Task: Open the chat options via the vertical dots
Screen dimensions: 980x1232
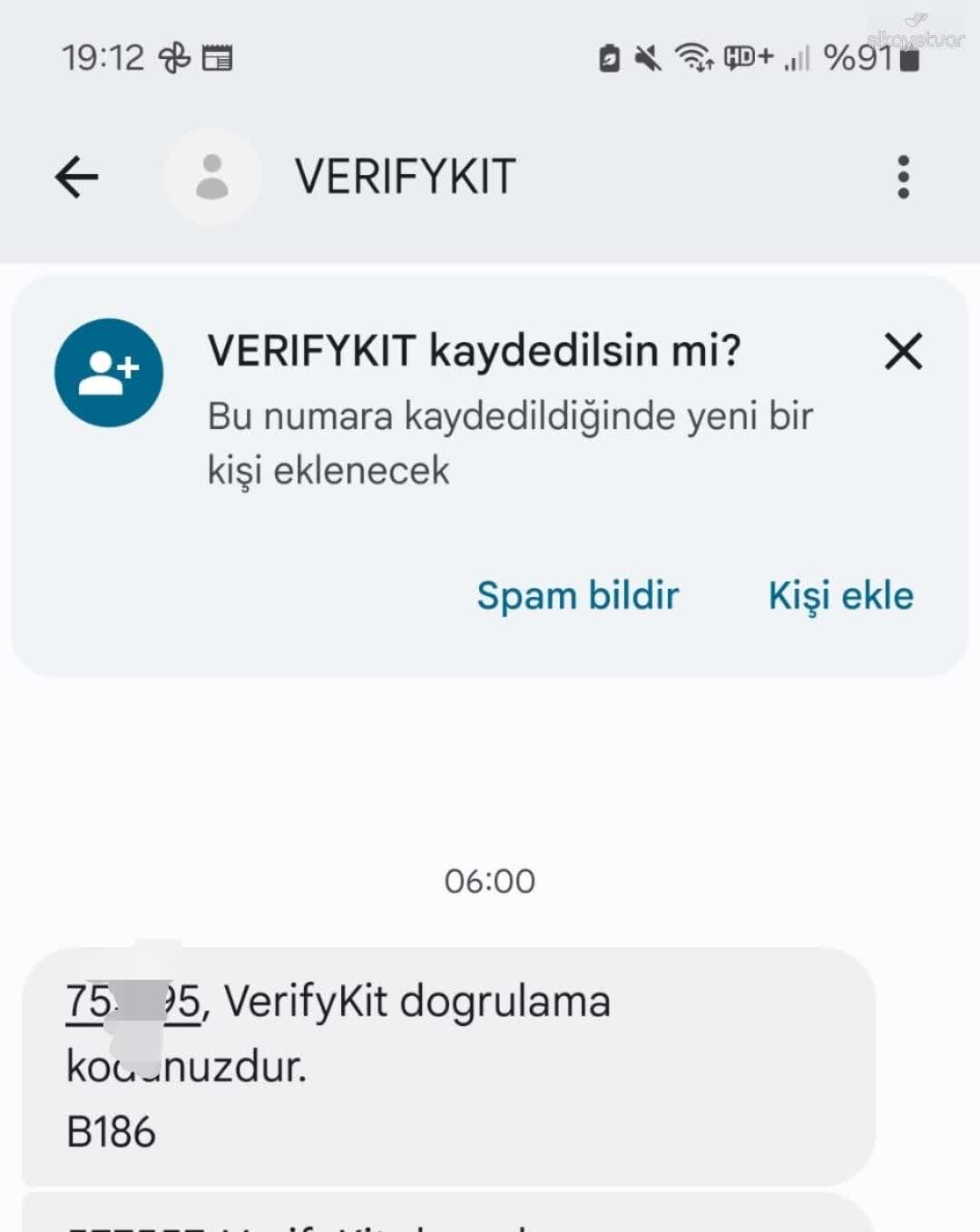Action: coord(903,177)
